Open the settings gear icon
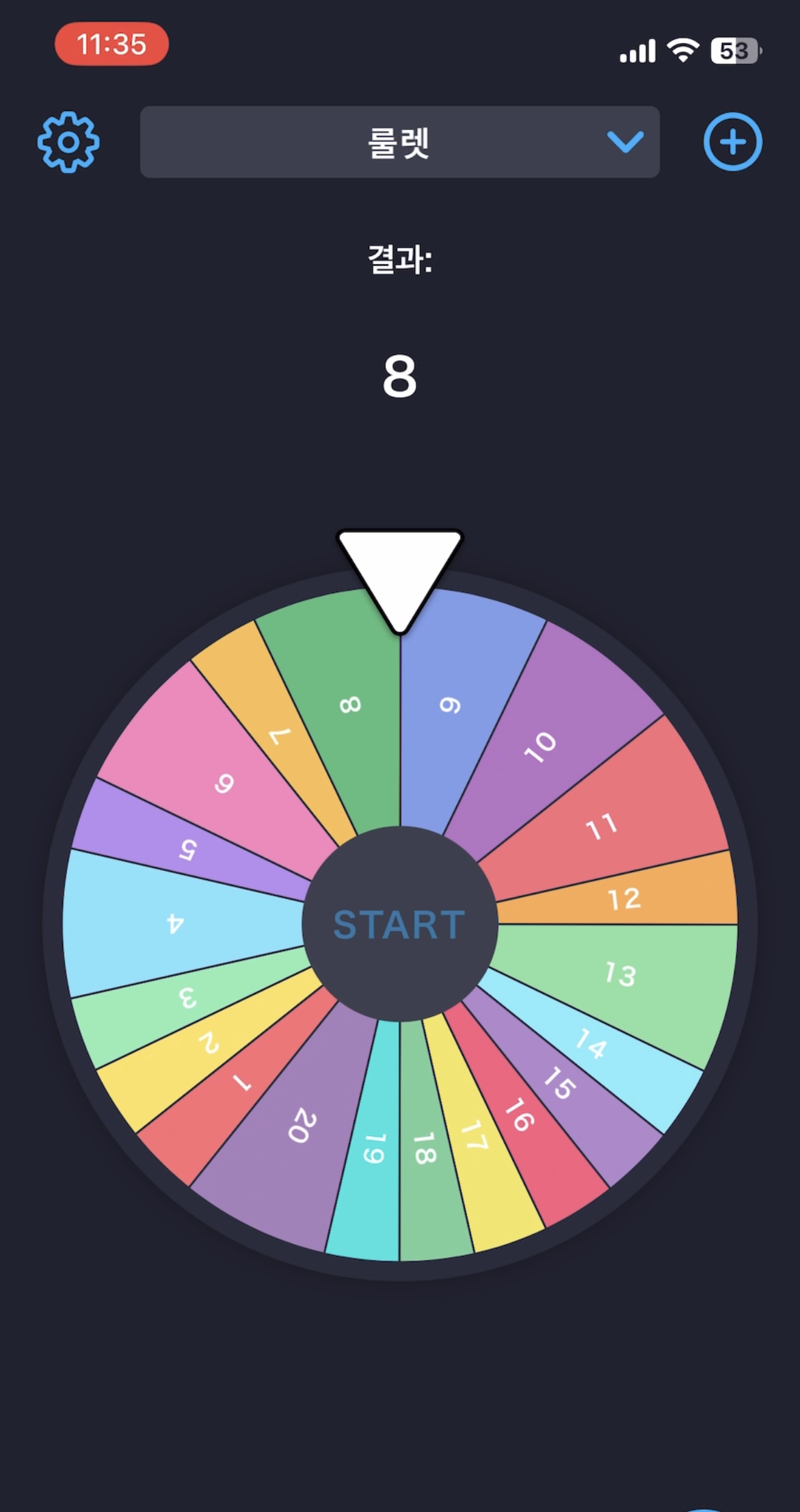 pos(68,142)
